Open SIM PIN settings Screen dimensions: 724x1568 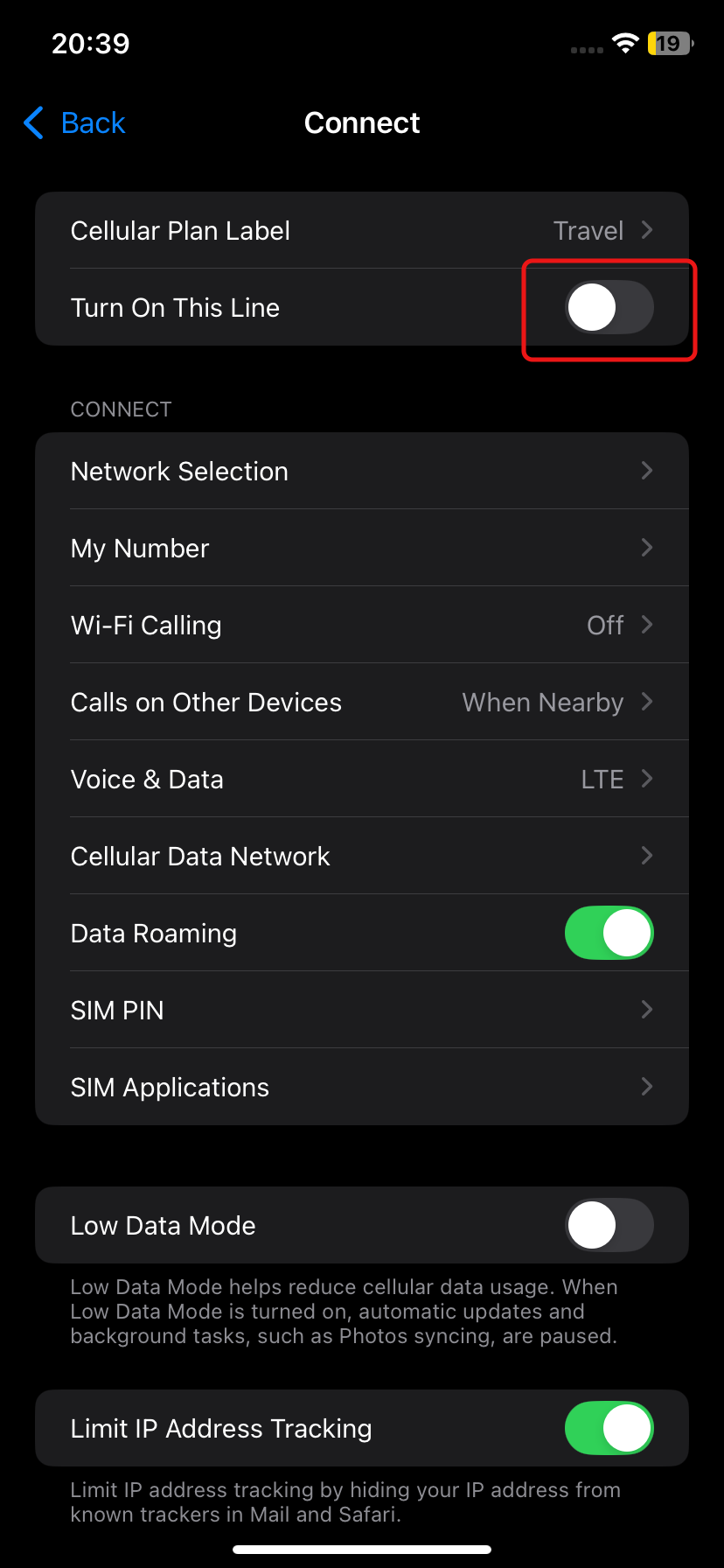pos(362,1010)
